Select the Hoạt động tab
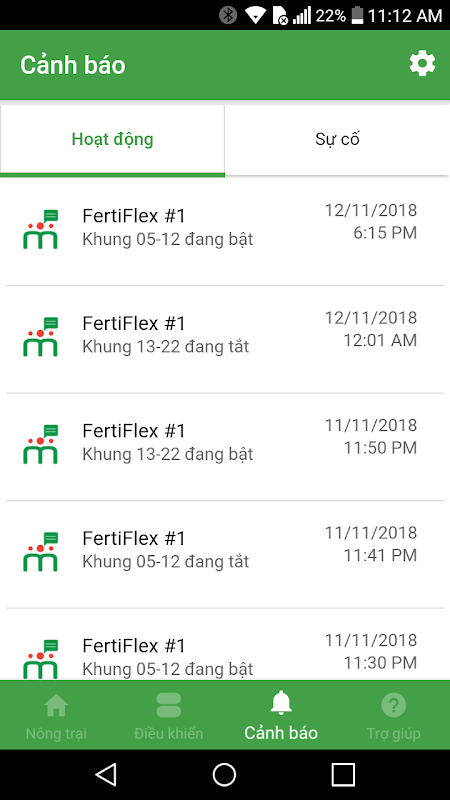Screen dimensions: 450x800 [x=112, y=140]
